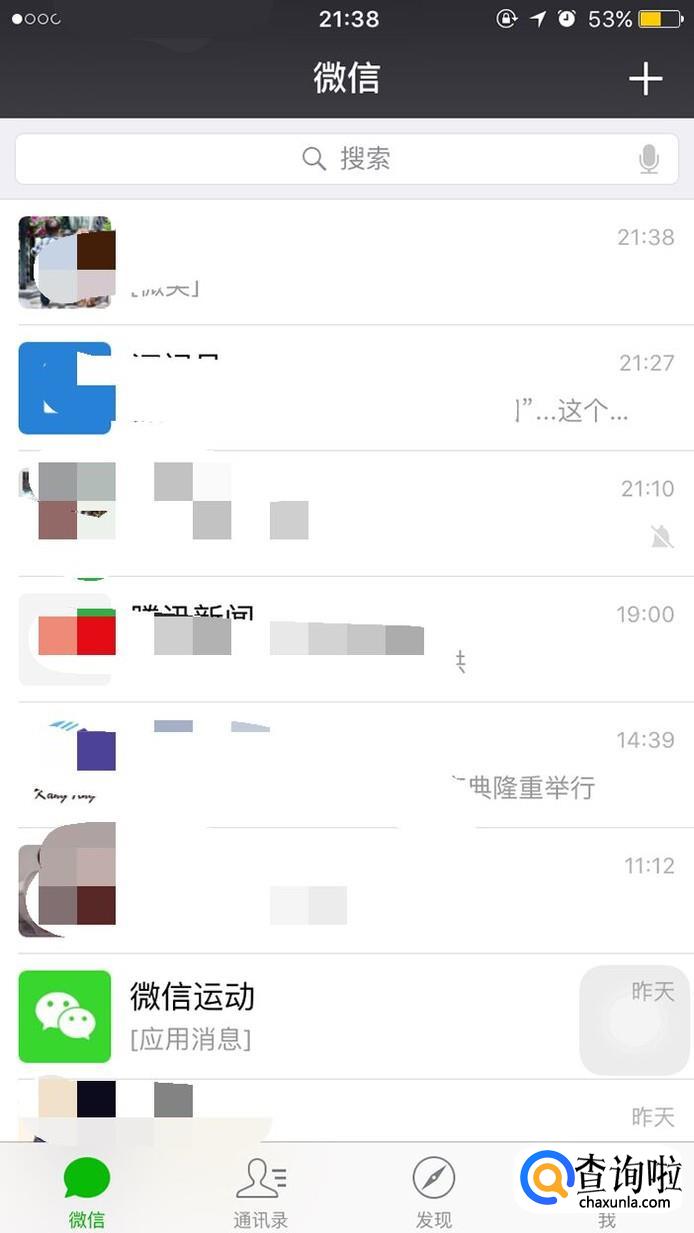The width and height of the screenshot is (694, 1233).
Task: Switch to the 通讯录 contacts tab
Action: (x=260, y=1192)
